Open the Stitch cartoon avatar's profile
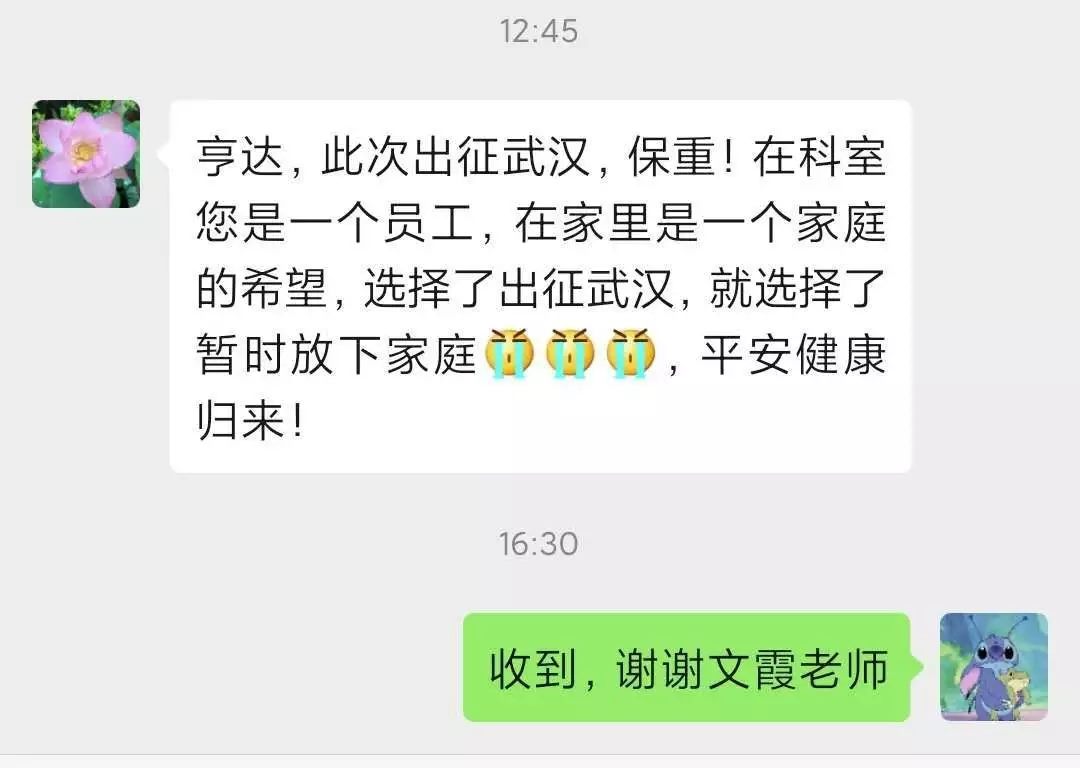The width and height of the screenshot is (1080, 768). [993, 667]
